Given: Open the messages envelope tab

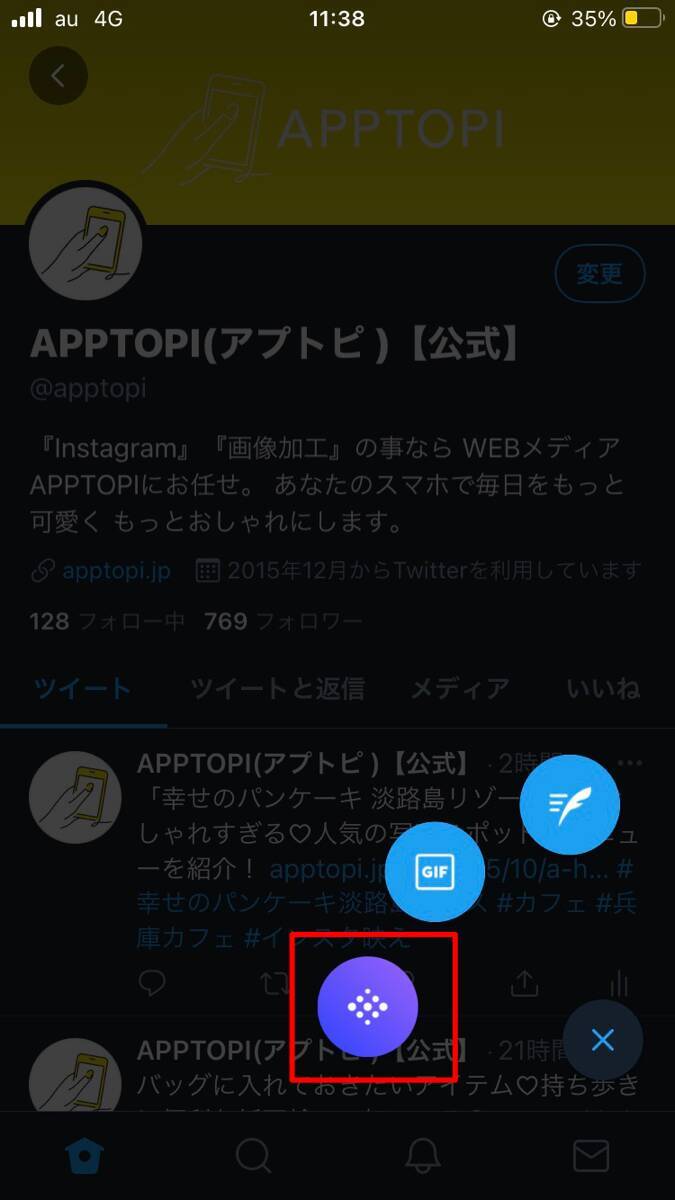Looking at the screenshot, I should click(x=591, y=1157).
